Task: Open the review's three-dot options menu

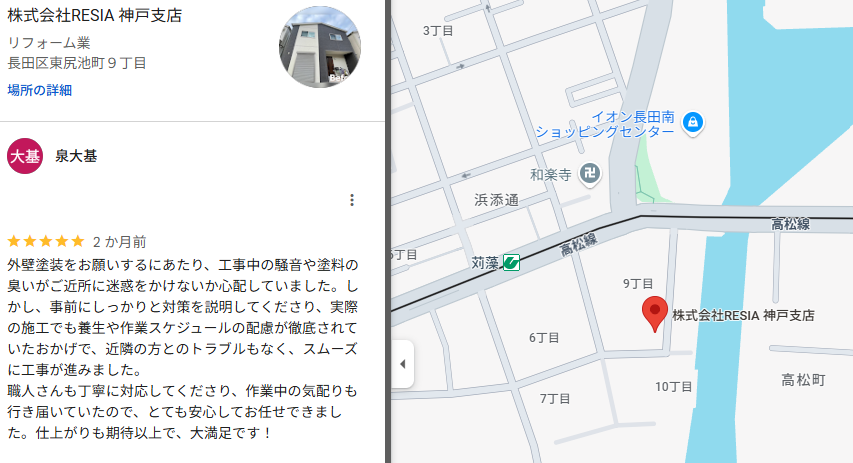Action: pos(352,200)
